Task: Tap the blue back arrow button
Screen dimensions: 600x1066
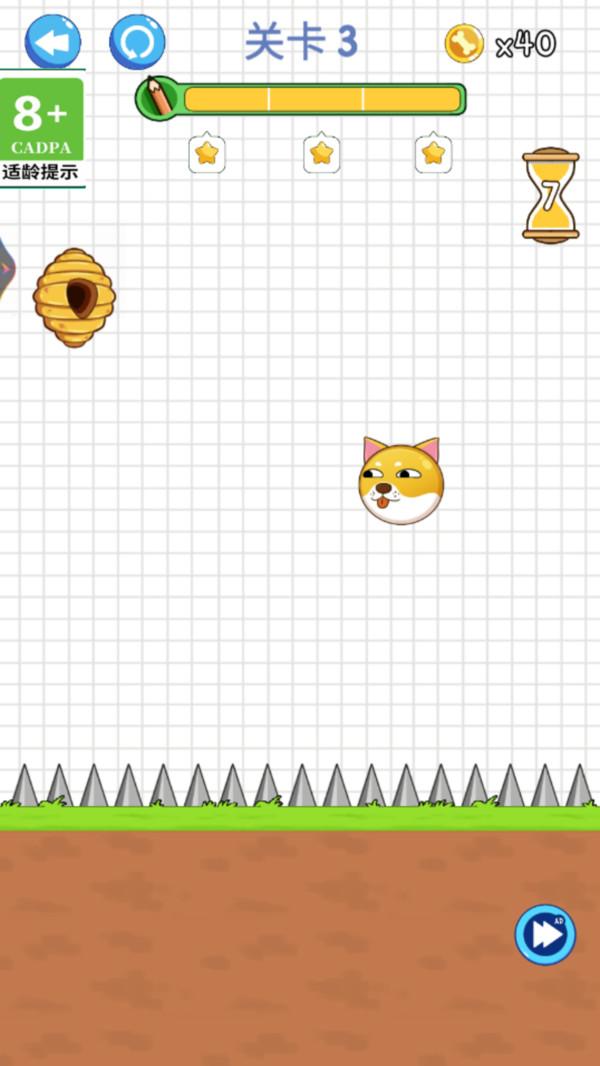Action: 52,42
